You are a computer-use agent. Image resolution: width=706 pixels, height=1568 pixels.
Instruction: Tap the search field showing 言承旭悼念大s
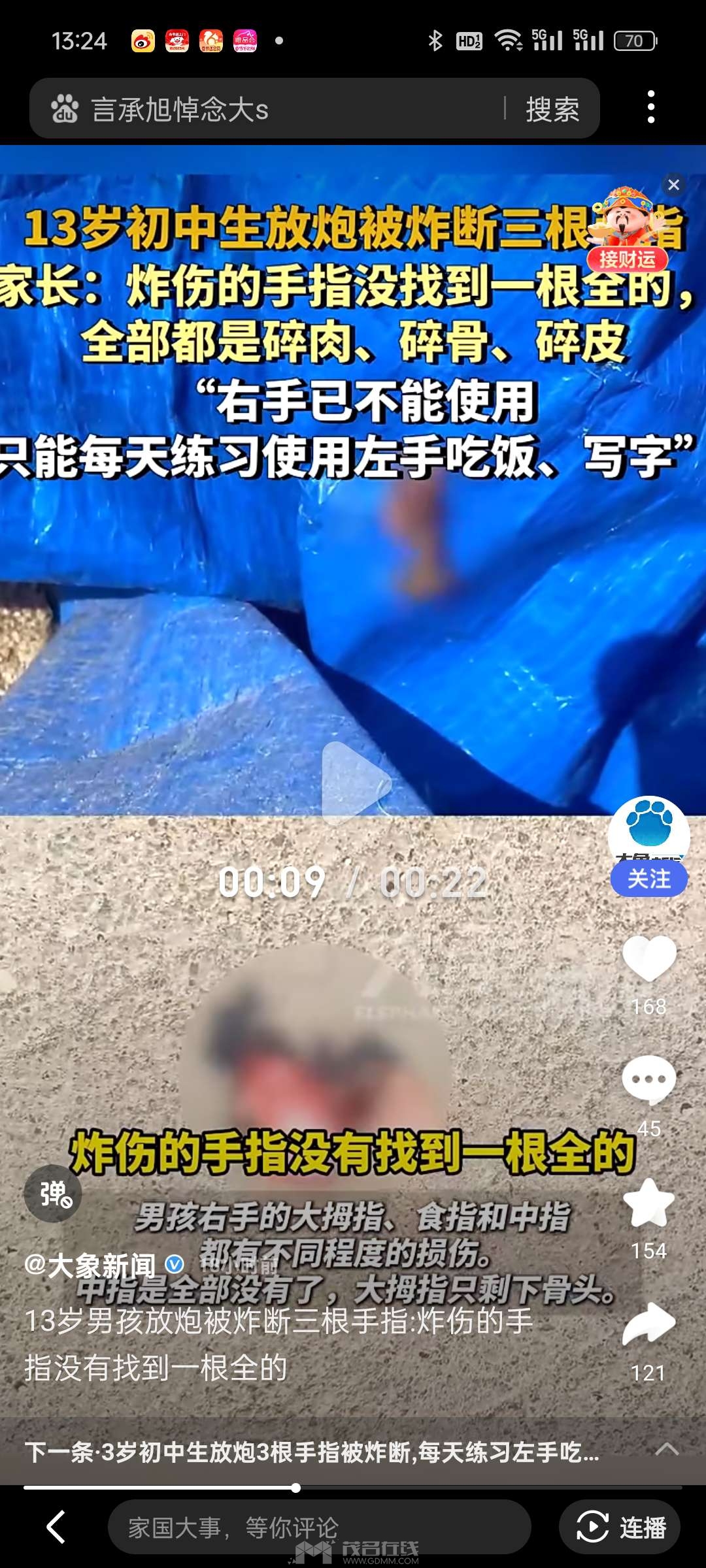[275, 109]
